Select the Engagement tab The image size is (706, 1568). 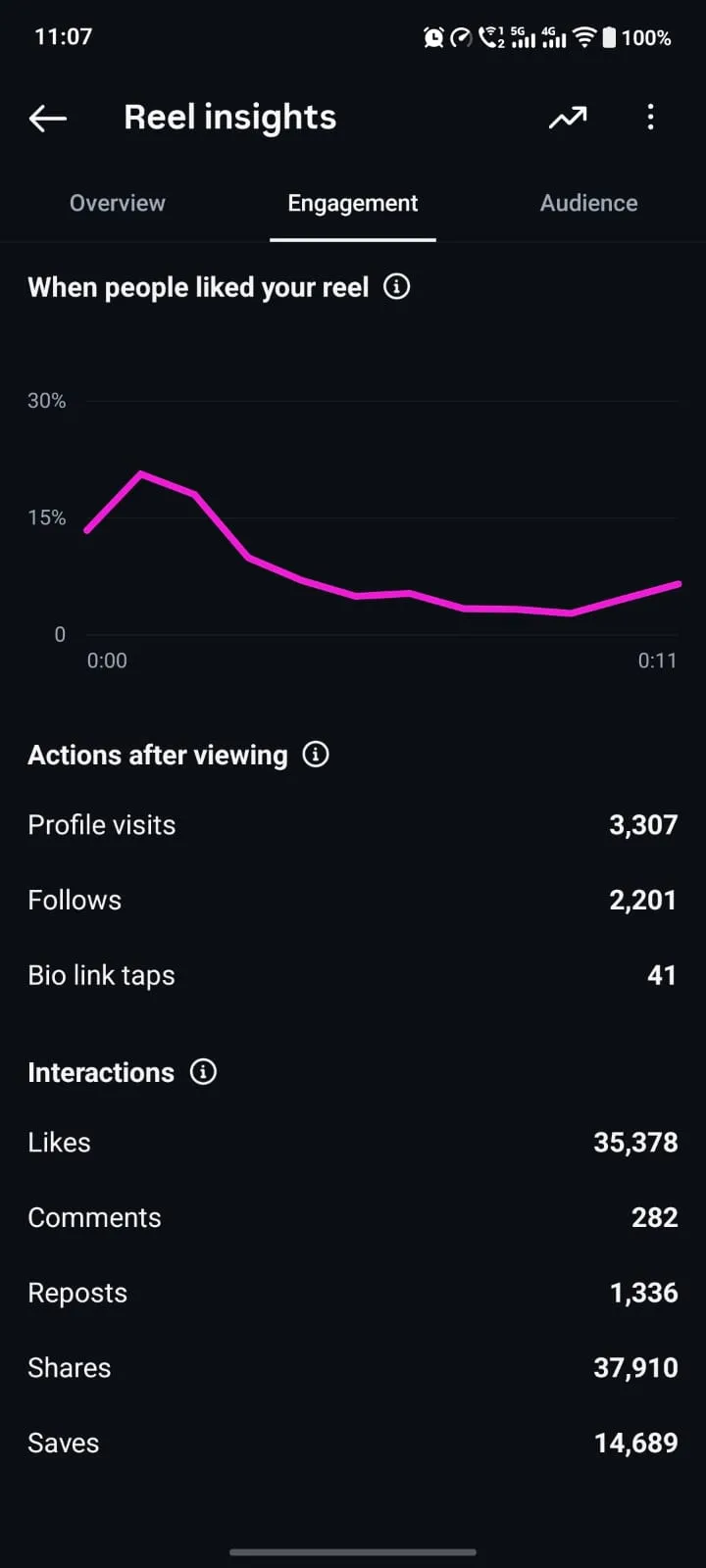353,203
